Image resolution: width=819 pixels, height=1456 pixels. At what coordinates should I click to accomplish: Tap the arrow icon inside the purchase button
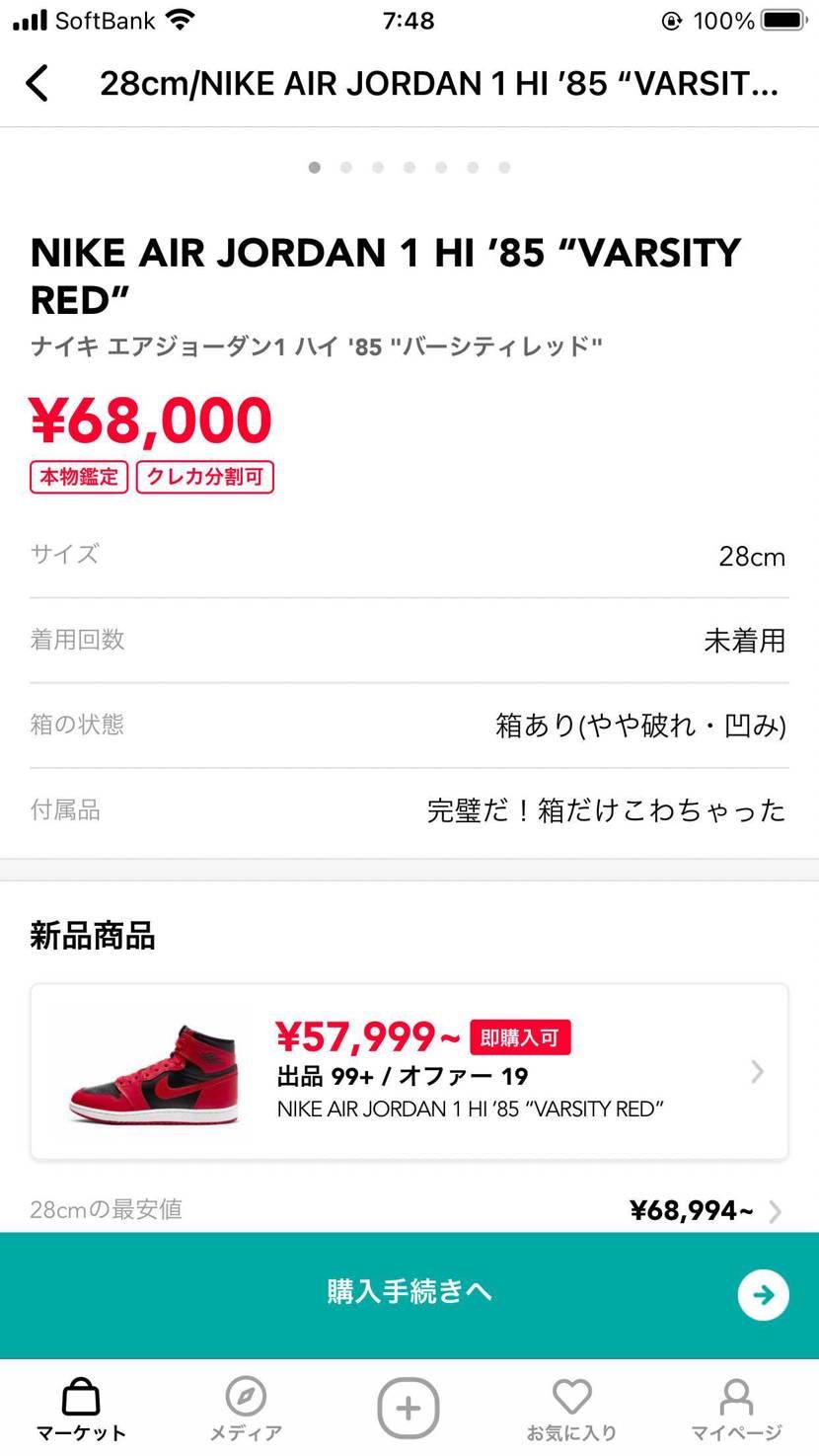[764, 1295]
